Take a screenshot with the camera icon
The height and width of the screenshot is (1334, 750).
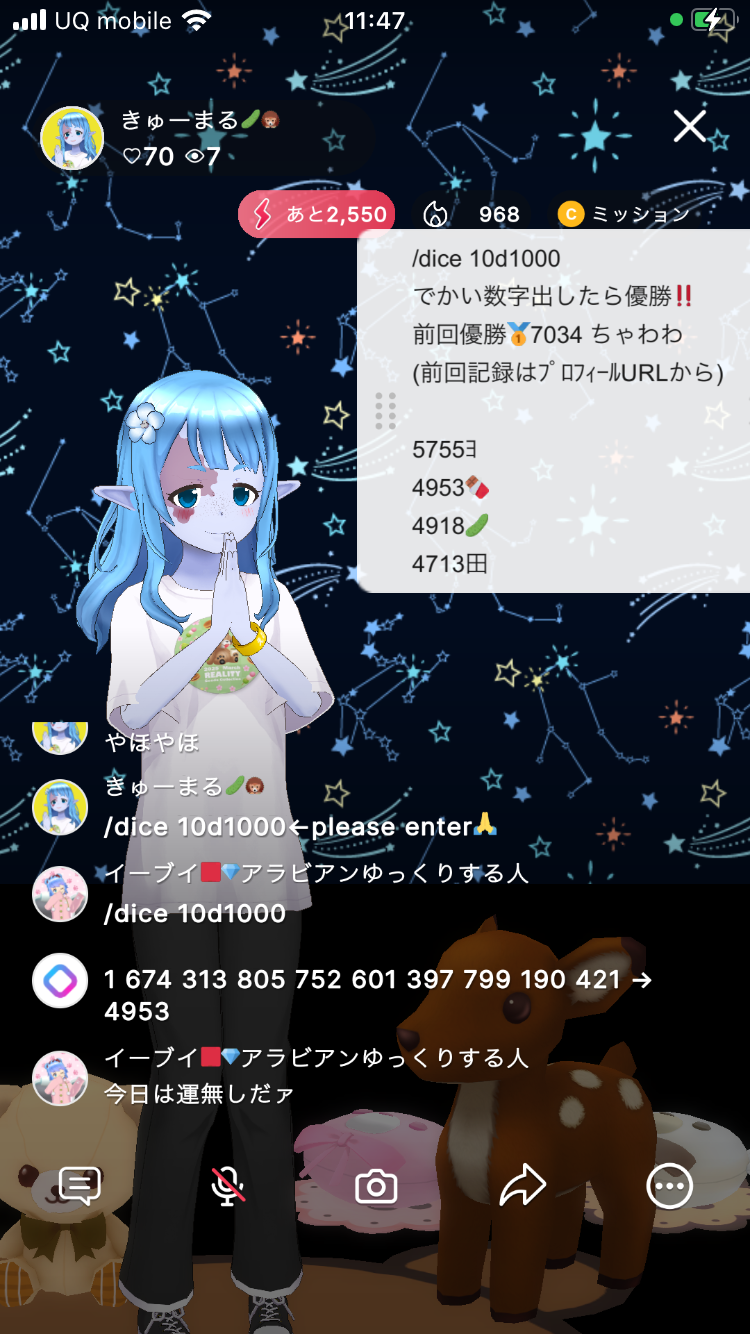click(x=376, y=1187)
